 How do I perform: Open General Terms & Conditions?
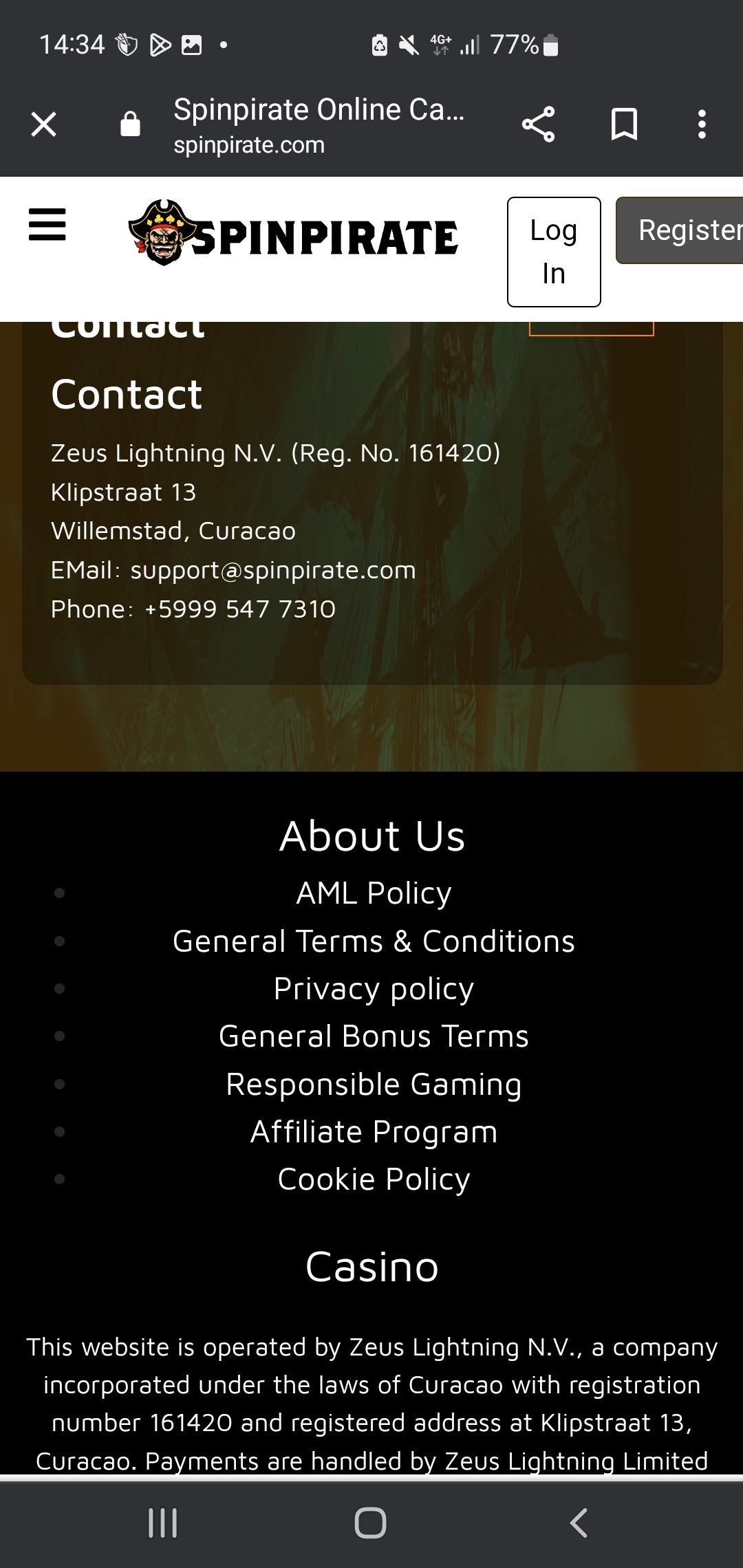374,941
